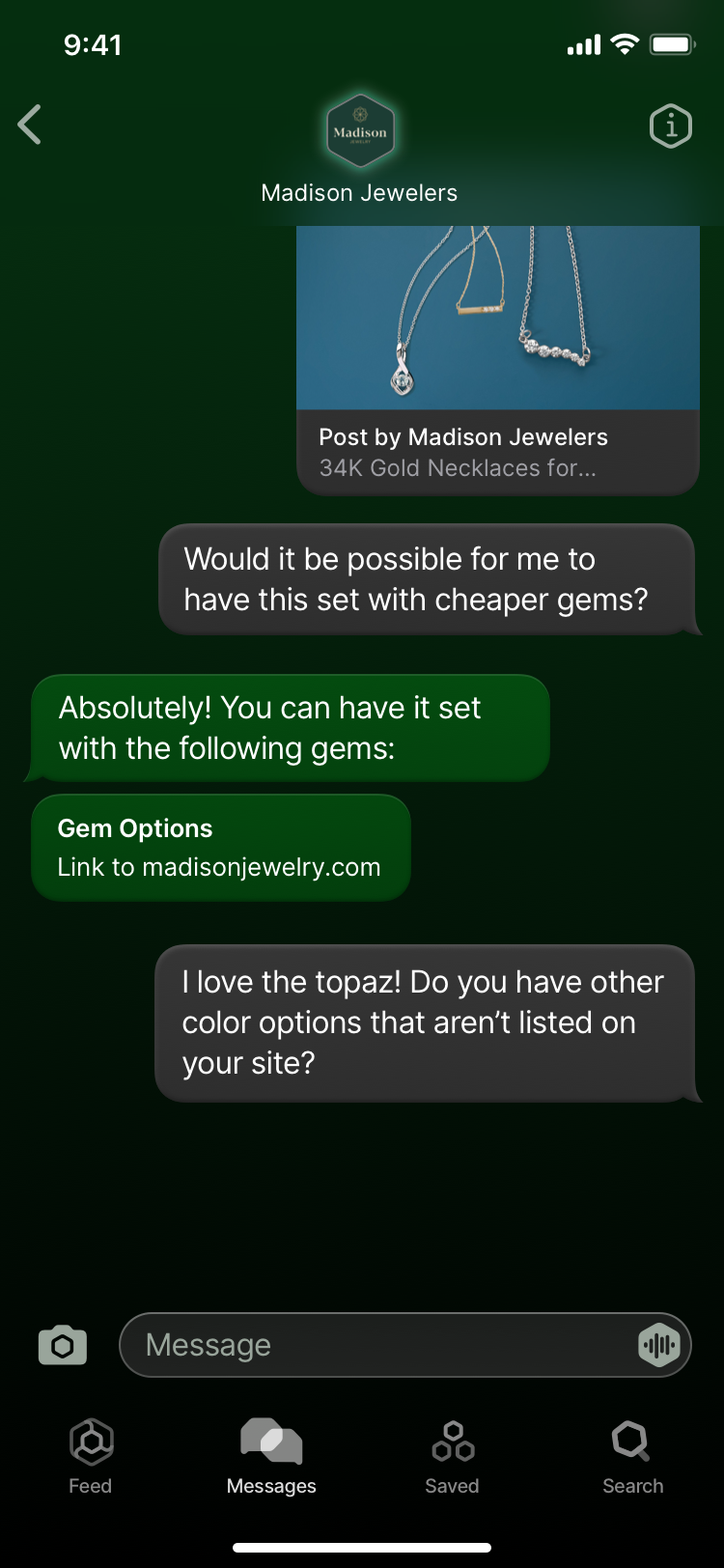Open the shared post by Madison Jewelers

[x=497, y=359]
